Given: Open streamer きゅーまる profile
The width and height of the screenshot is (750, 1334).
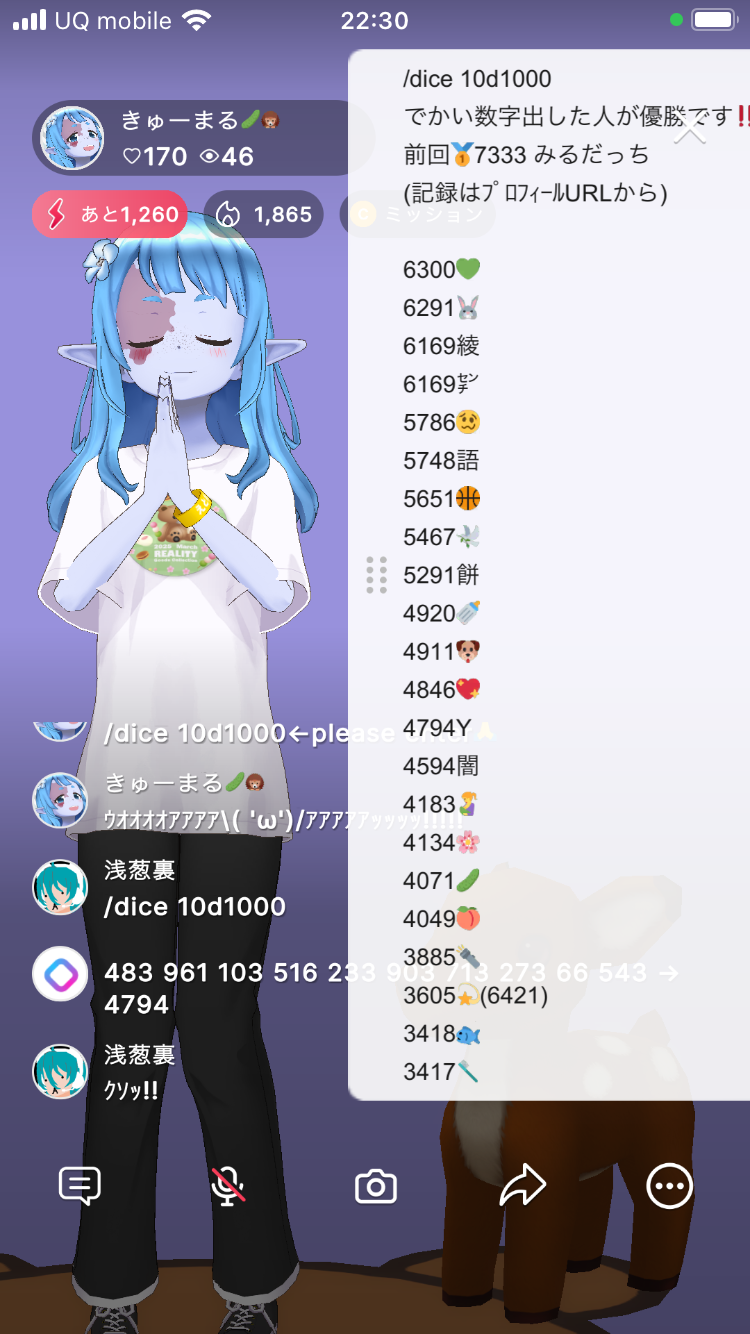Looking at the screenshot, I should (x=72, y=139).
